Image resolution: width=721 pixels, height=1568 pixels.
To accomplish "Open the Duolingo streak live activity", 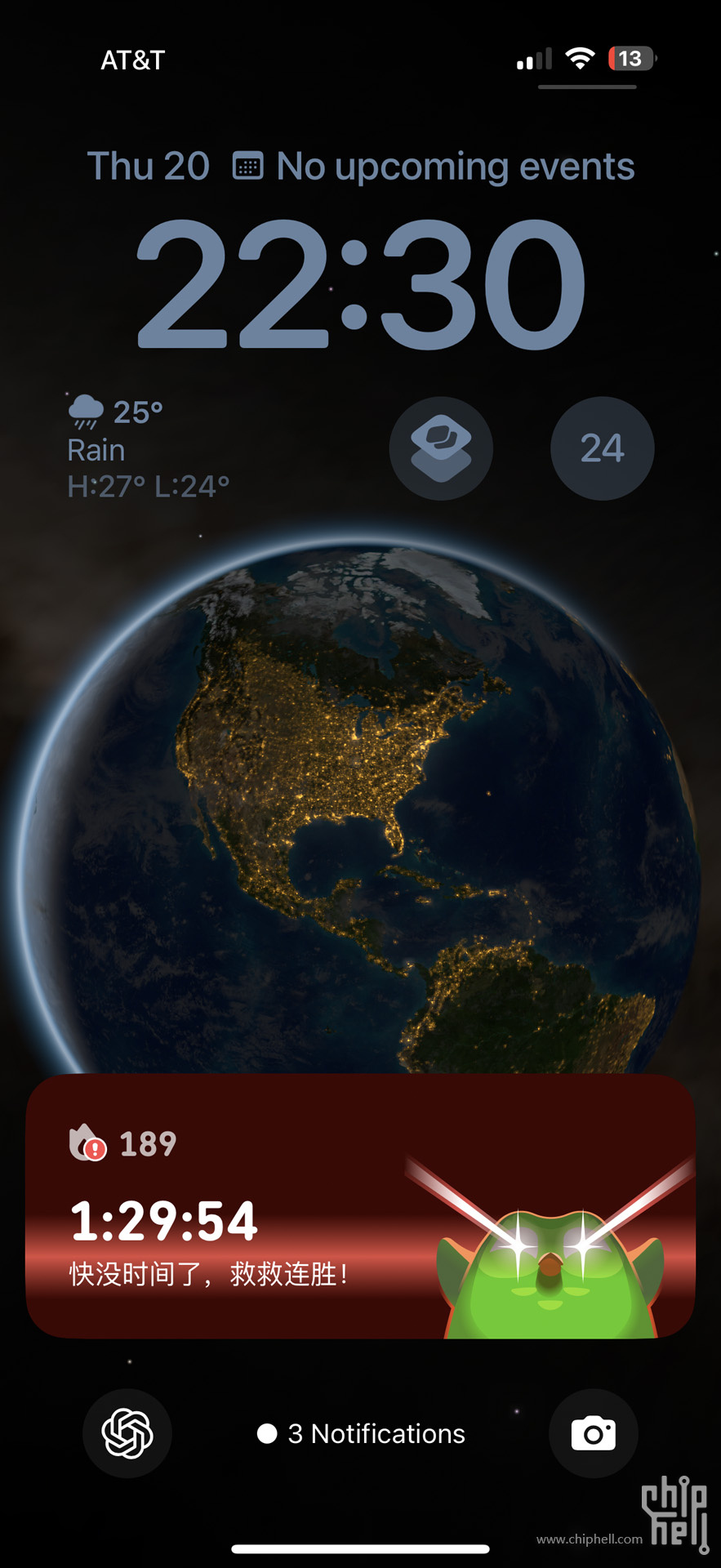I will point(360,1206).
